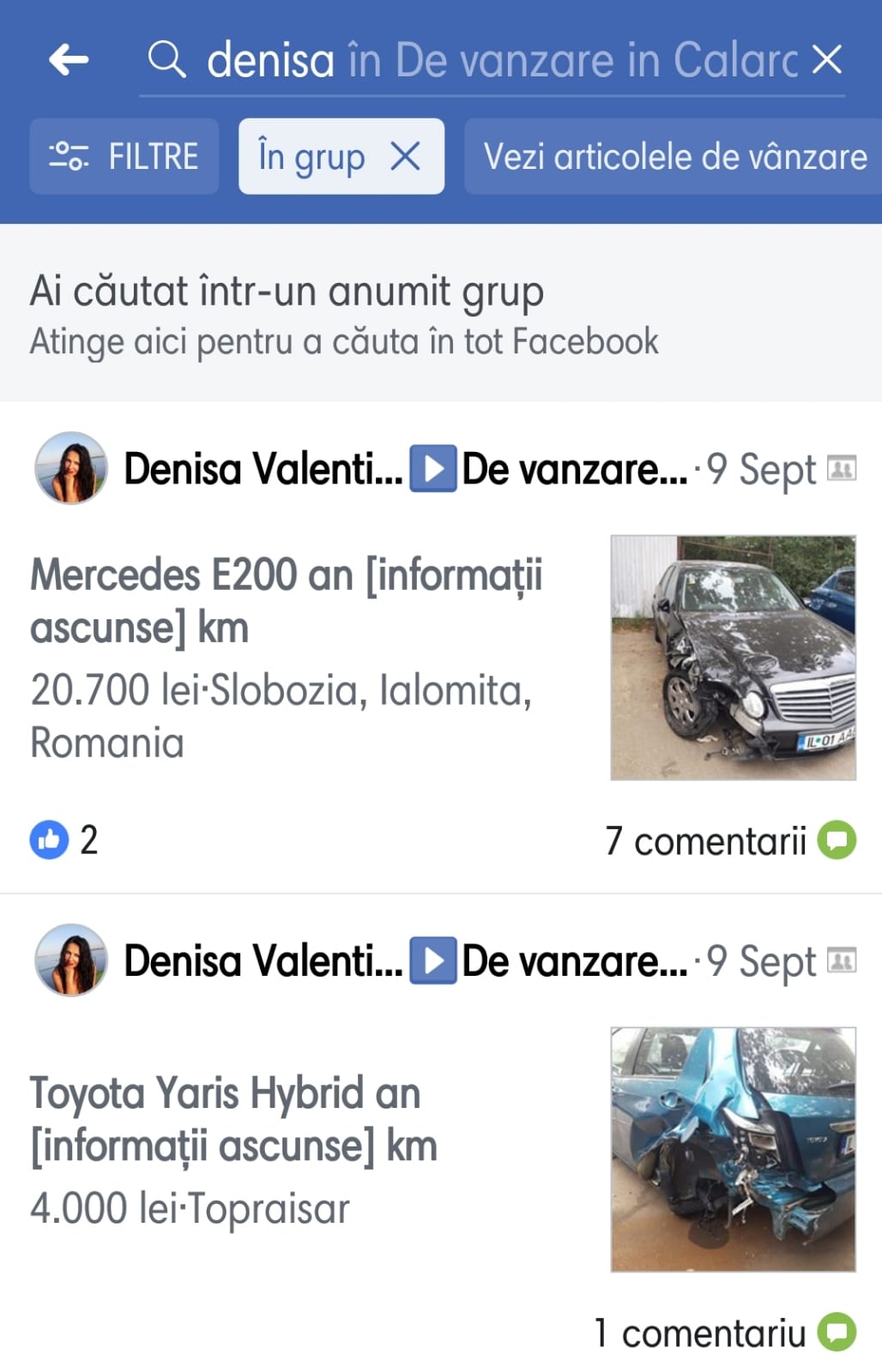Open Denisa Valenti's profile from the Mercedes post

263,469
